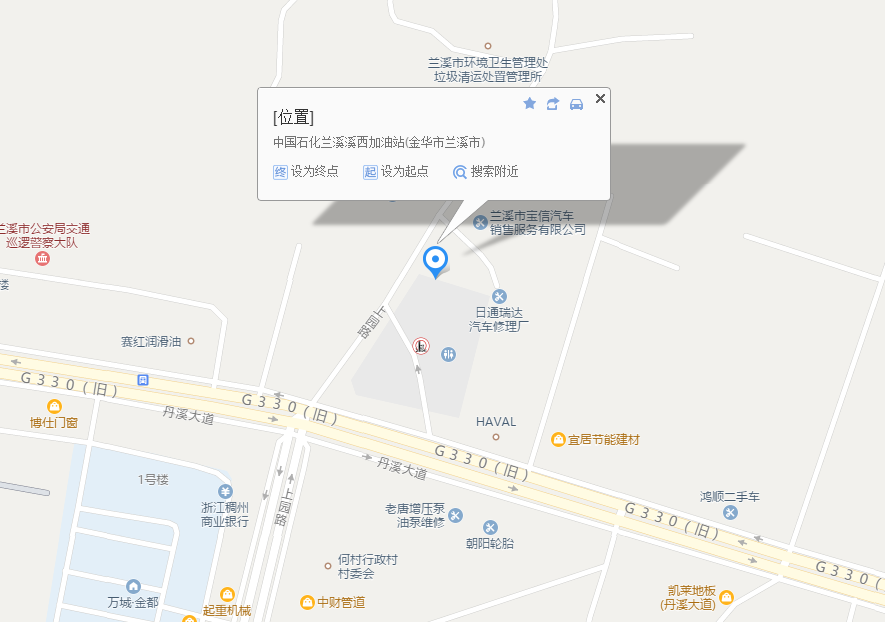
Task: Close the location info popup
Action: (x=600, y=98)
